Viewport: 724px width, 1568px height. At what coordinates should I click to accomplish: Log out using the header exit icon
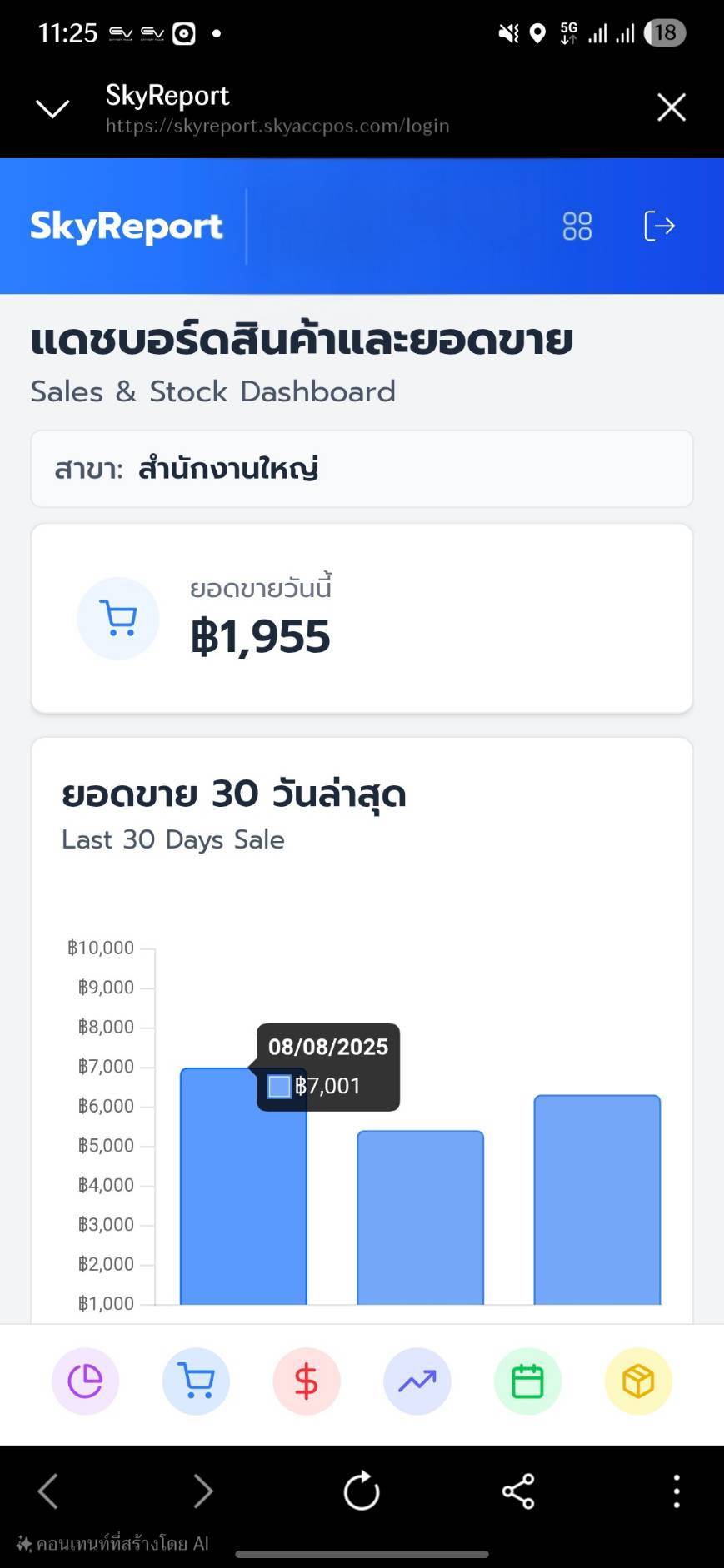[x=659, y=226]
